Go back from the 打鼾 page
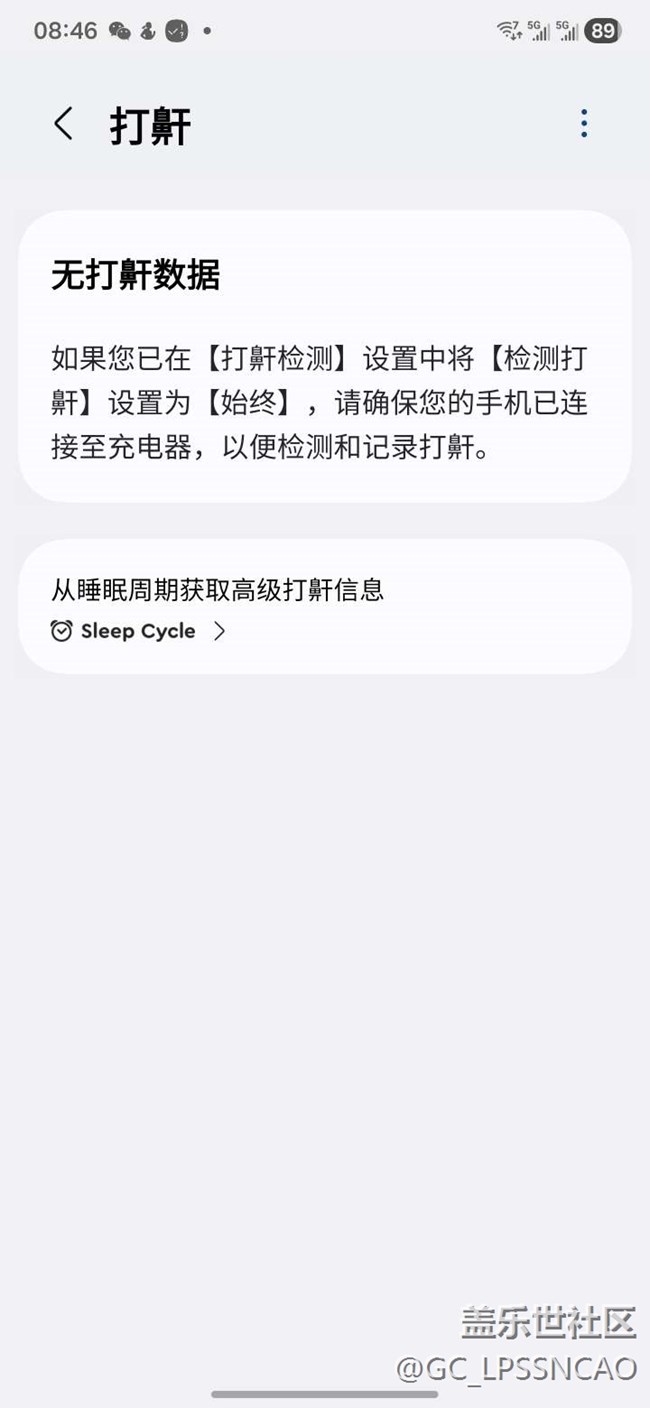The height and width of the screenshot is (1408, 650). point(64,124)
